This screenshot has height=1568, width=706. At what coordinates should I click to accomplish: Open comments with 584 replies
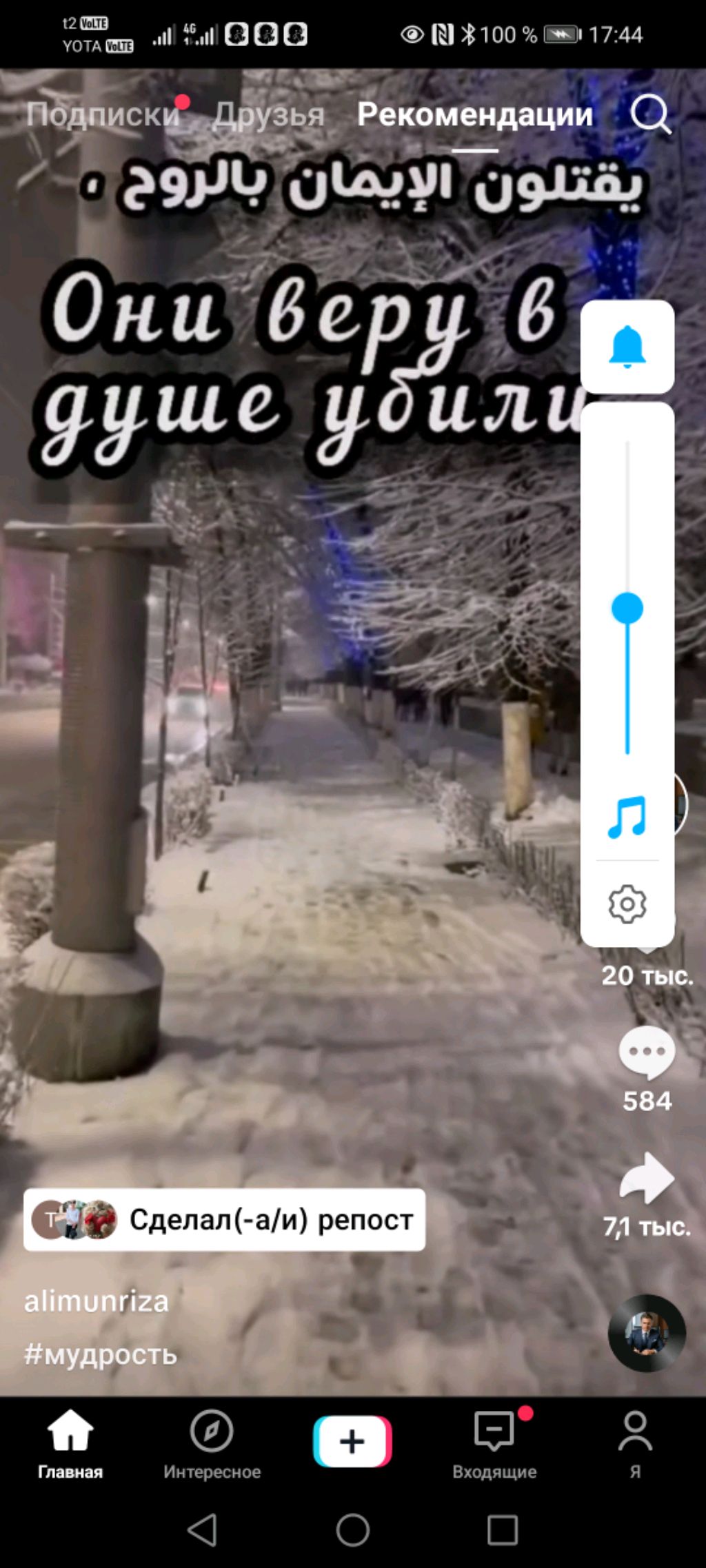click(647, 1053)
